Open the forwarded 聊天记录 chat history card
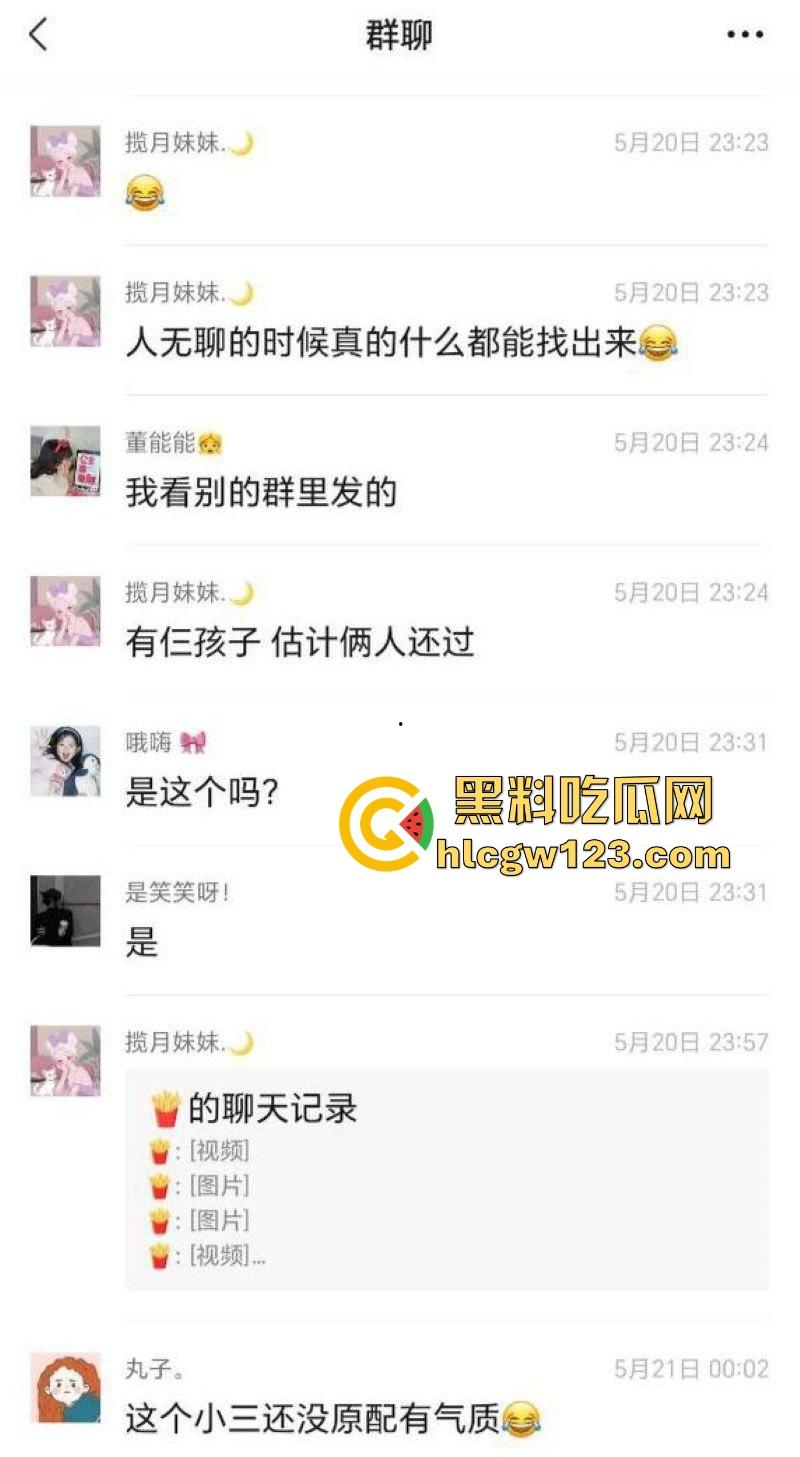 coord(300,1180)
